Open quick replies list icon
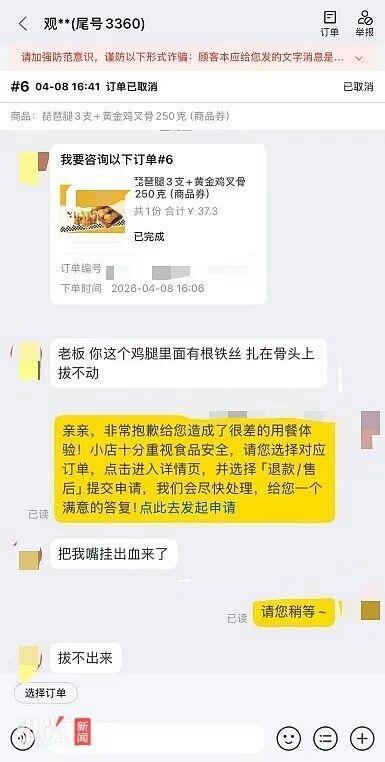Viewport: 385px width, 762px height. pyautogui.click(x=325, y=739)
